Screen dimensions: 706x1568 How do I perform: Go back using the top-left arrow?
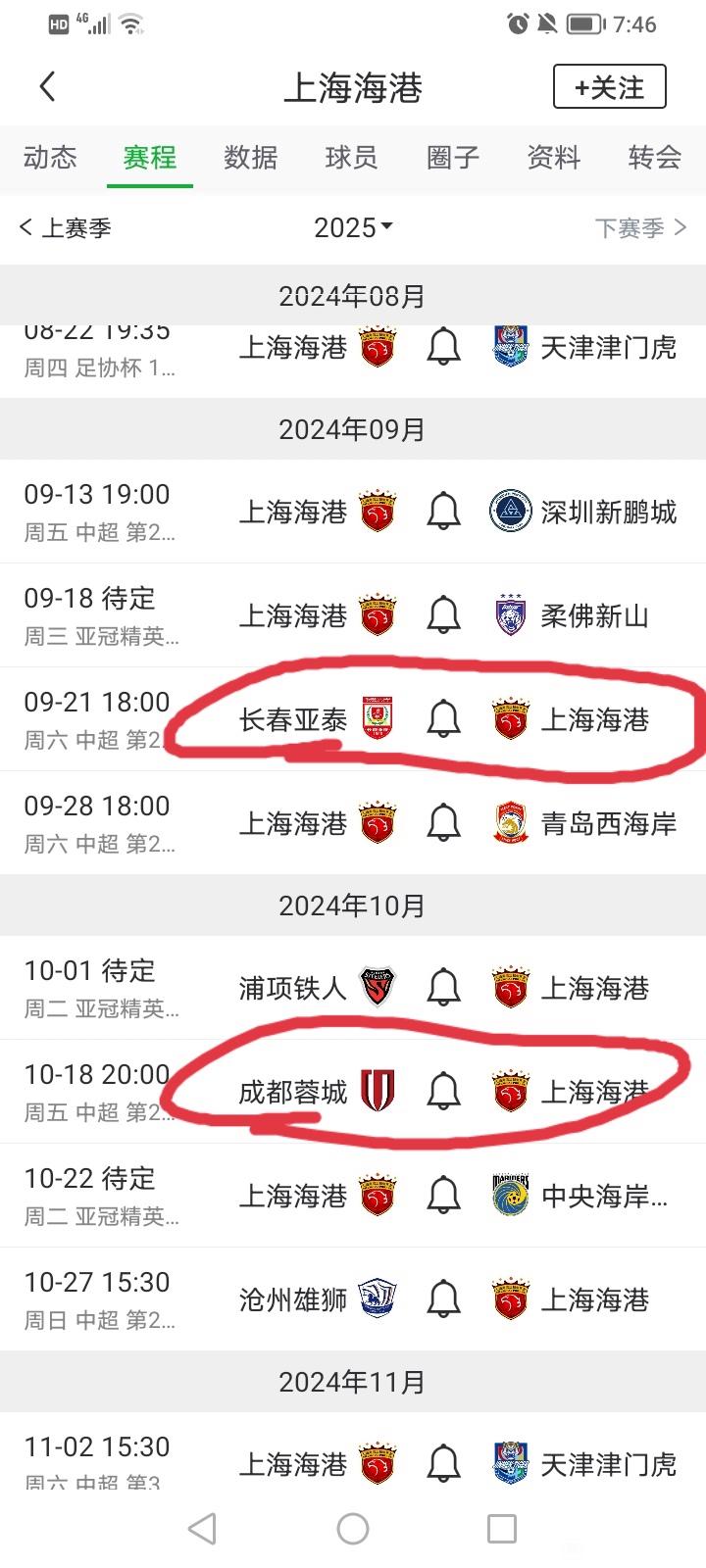click(x=47, y=86)
